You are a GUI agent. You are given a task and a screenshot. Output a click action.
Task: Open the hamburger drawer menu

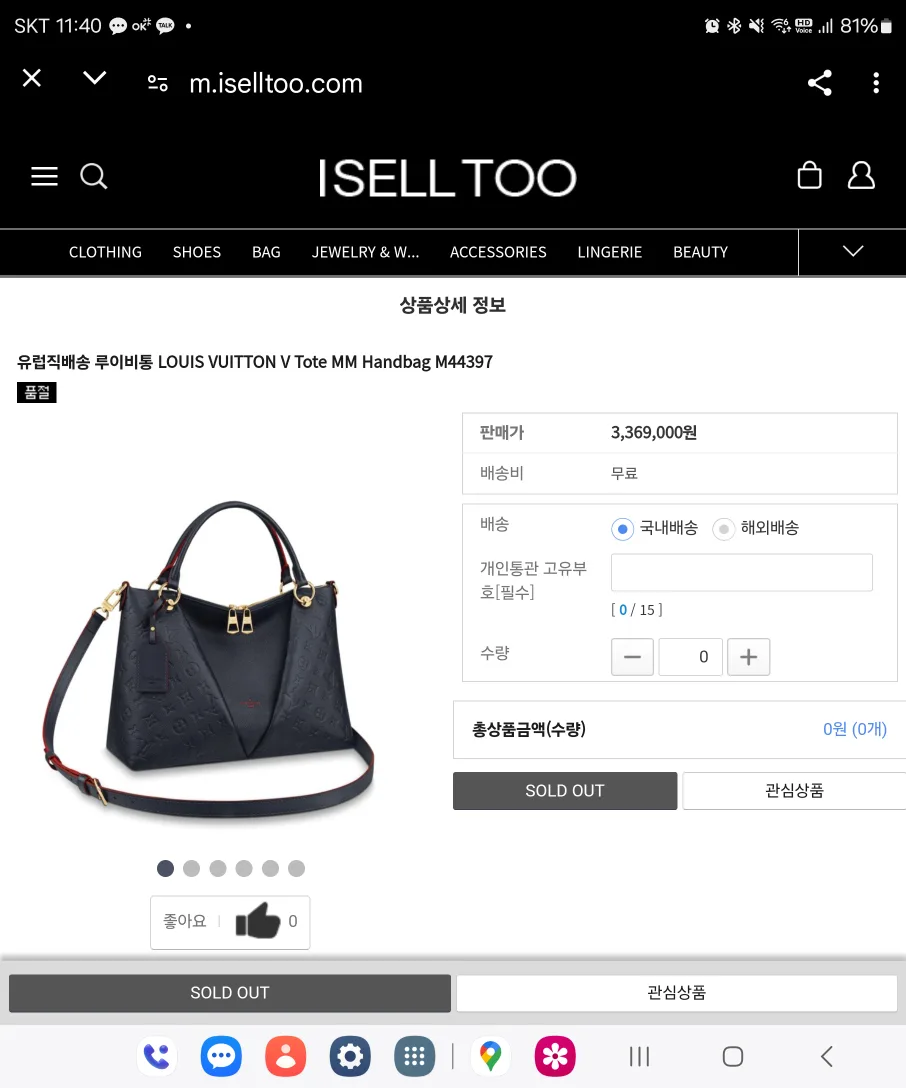tap(45, 177)
